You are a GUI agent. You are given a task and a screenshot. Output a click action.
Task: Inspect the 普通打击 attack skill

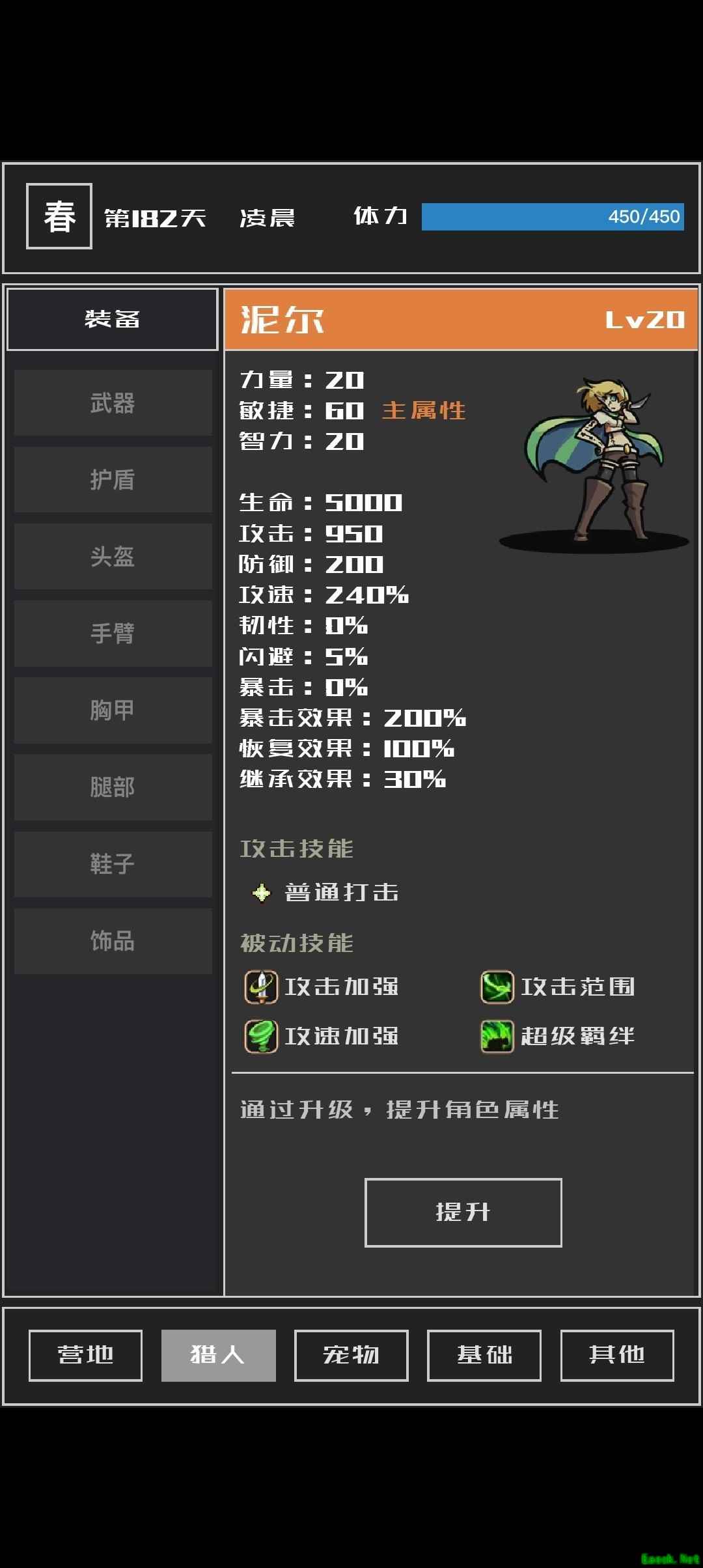[x=327, y=892]
